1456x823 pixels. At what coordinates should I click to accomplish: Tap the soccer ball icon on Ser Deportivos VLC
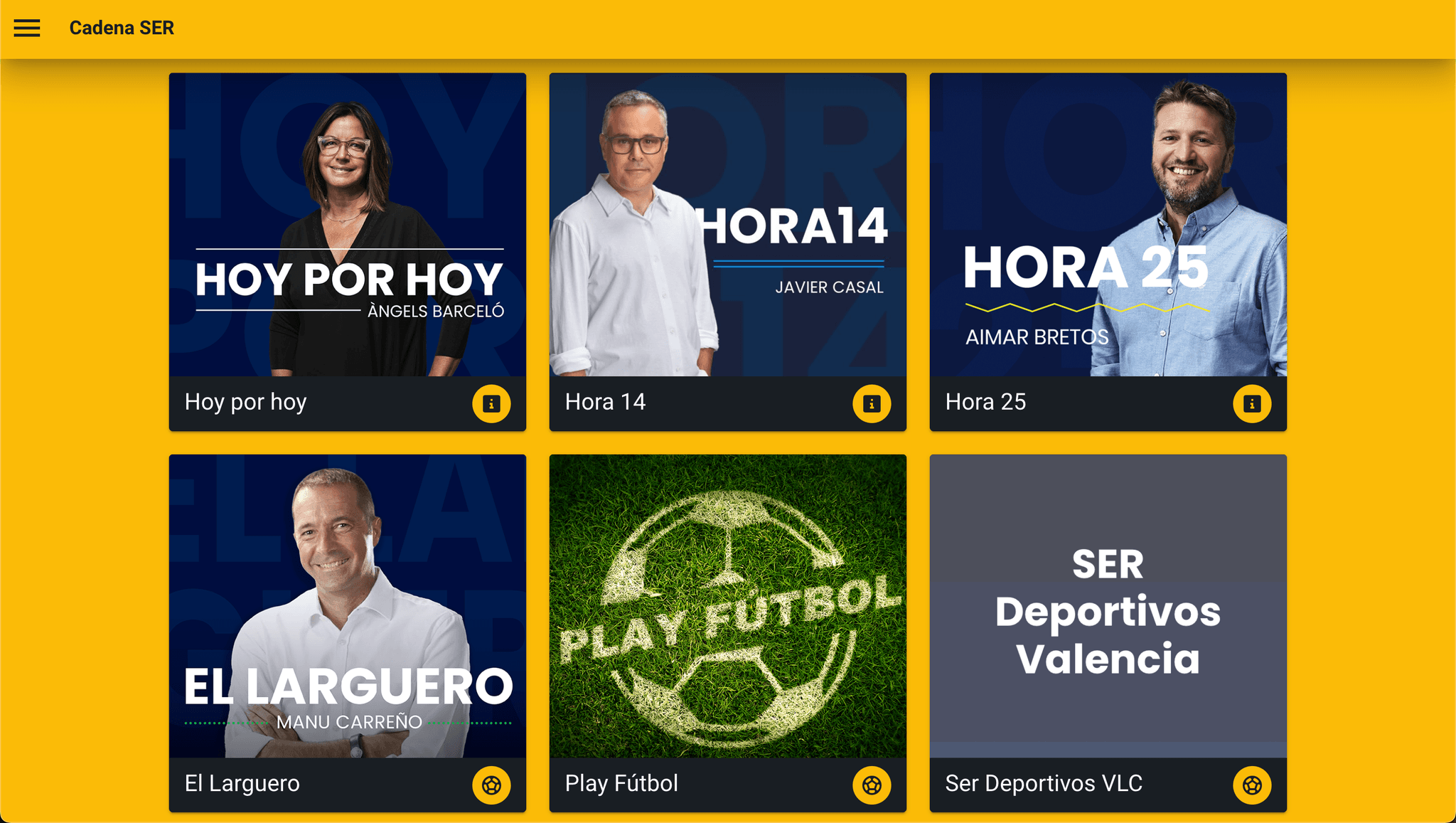[1252, 785]
